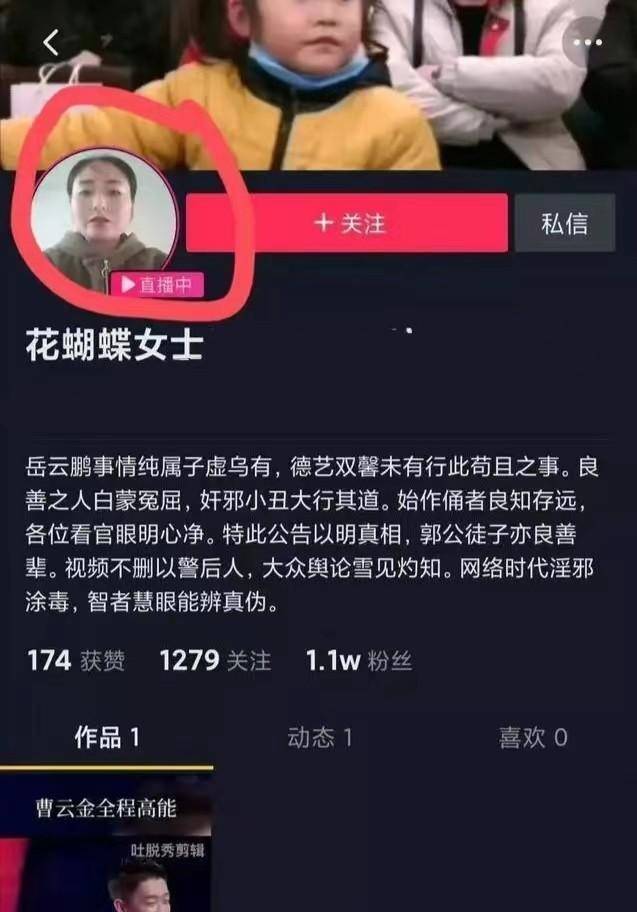The width and height of the screenshot is (637, 912).
Task: Switch to the 作品 tab
Action: coord(107,738)
